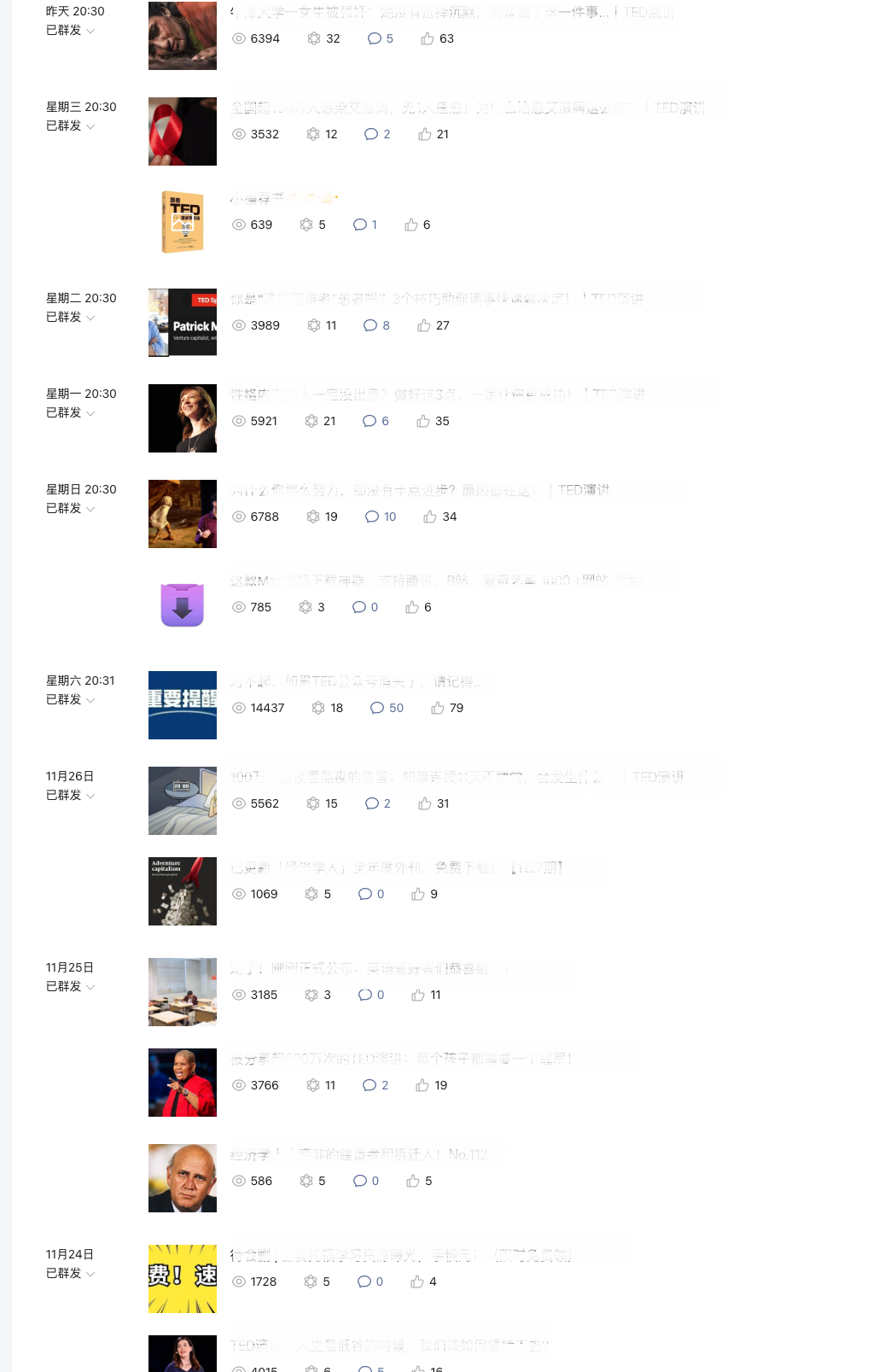The height and width of the screenshot is (1372, 873).
Task: Open the article with the red ribbon thumbnail
Action: (x=183, y=131)
